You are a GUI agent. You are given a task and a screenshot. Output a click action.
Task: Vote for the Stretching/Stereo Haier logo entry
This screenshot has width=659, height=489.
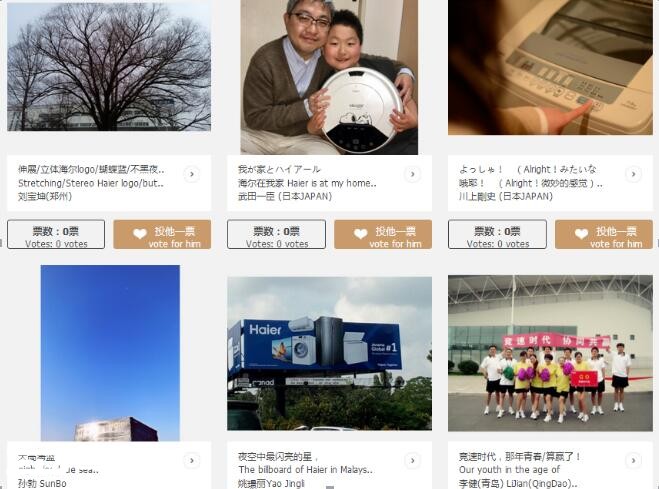161,235
